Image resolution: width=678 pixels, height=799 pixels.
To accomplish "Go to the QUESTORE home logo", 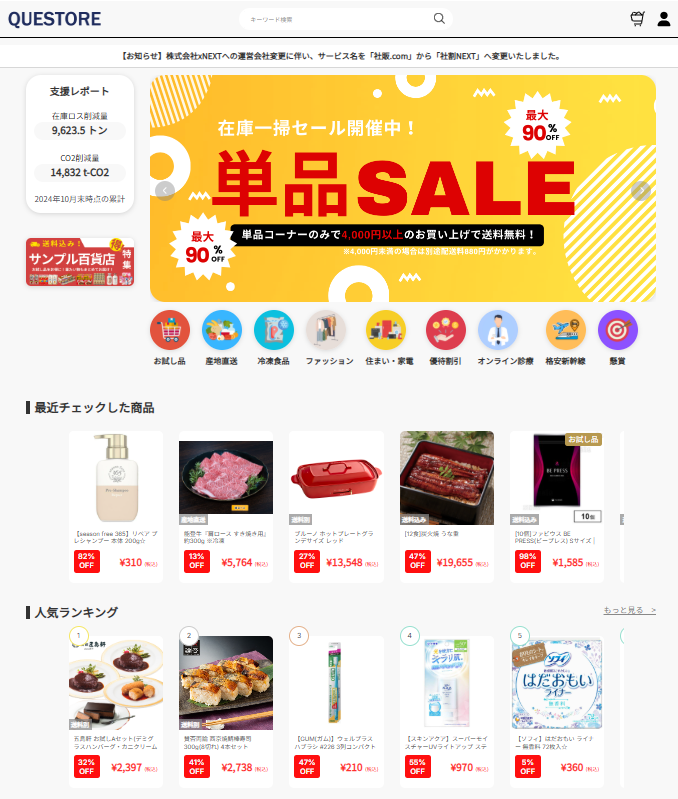I will coord(54,18).
